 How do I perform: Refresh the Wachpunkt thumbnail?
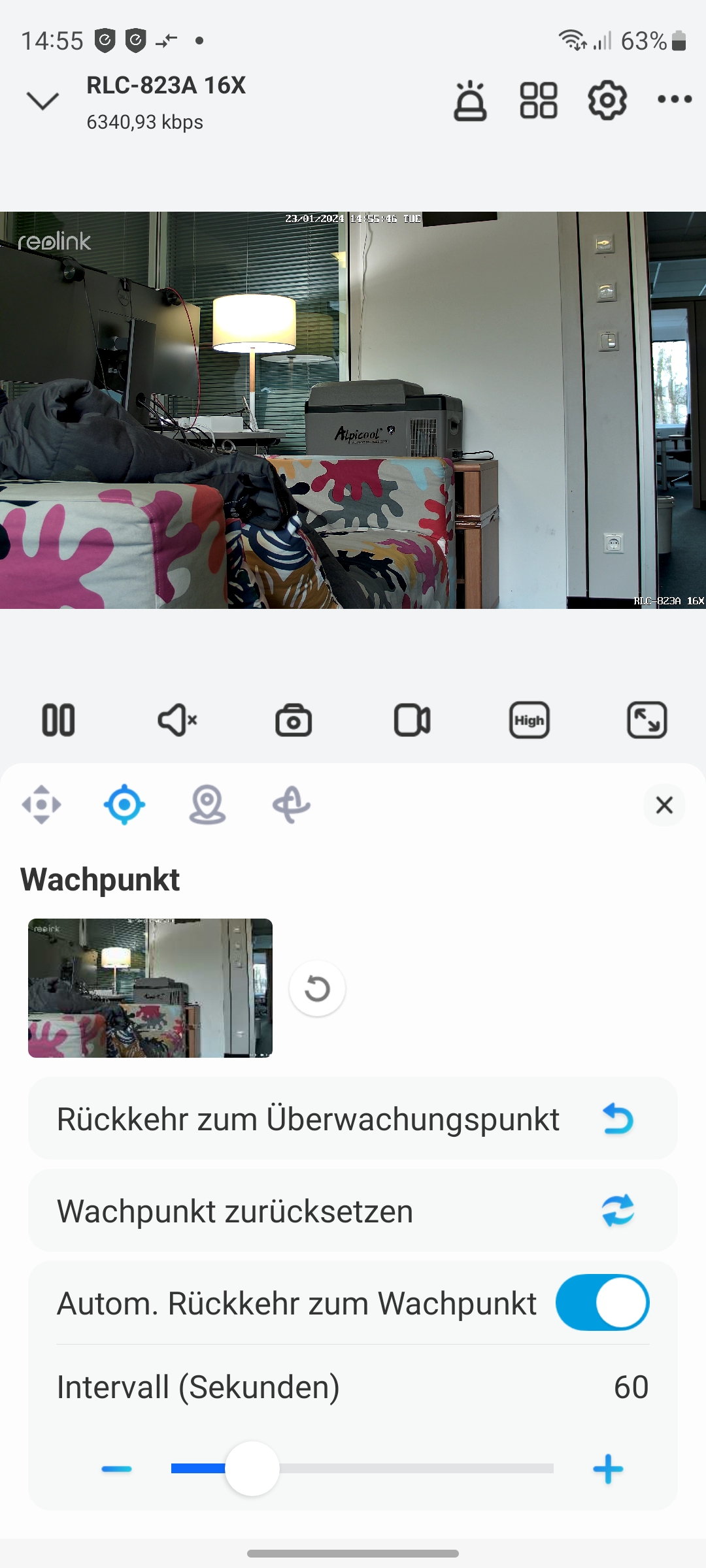[317, 988]
